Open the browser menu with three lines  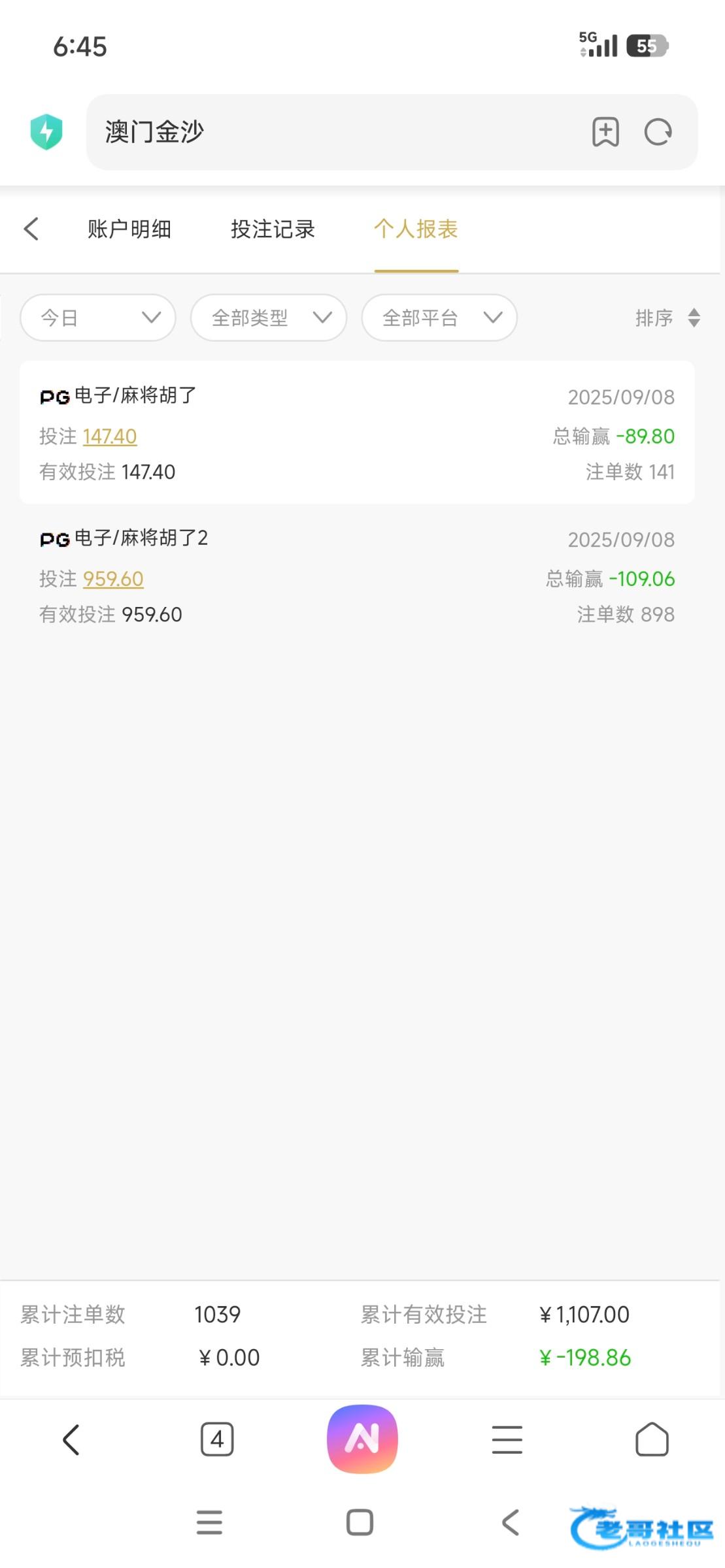[x=507, y=1439]
